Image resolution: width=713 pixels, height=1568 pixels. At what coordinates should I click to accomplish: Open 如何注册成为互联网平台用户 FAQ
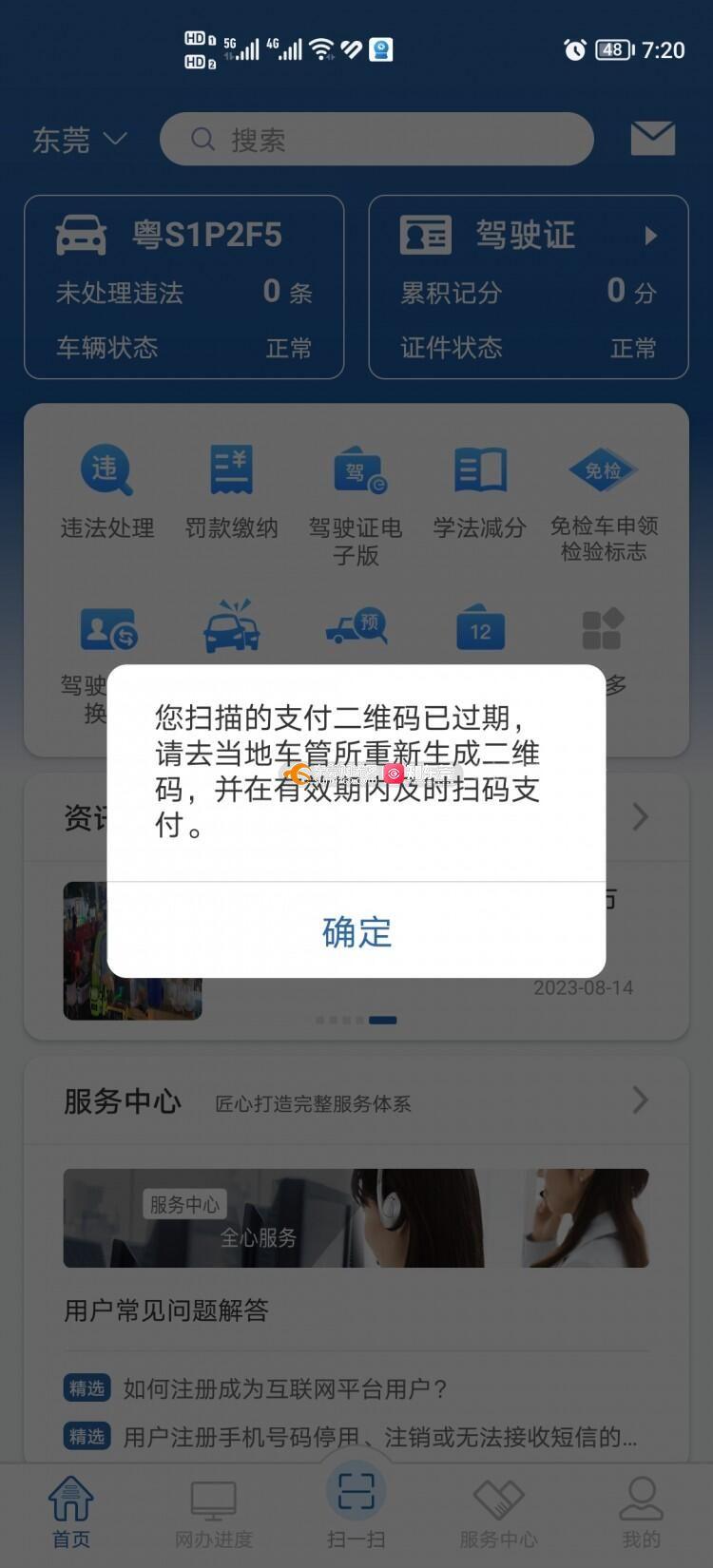[285, 1388]
